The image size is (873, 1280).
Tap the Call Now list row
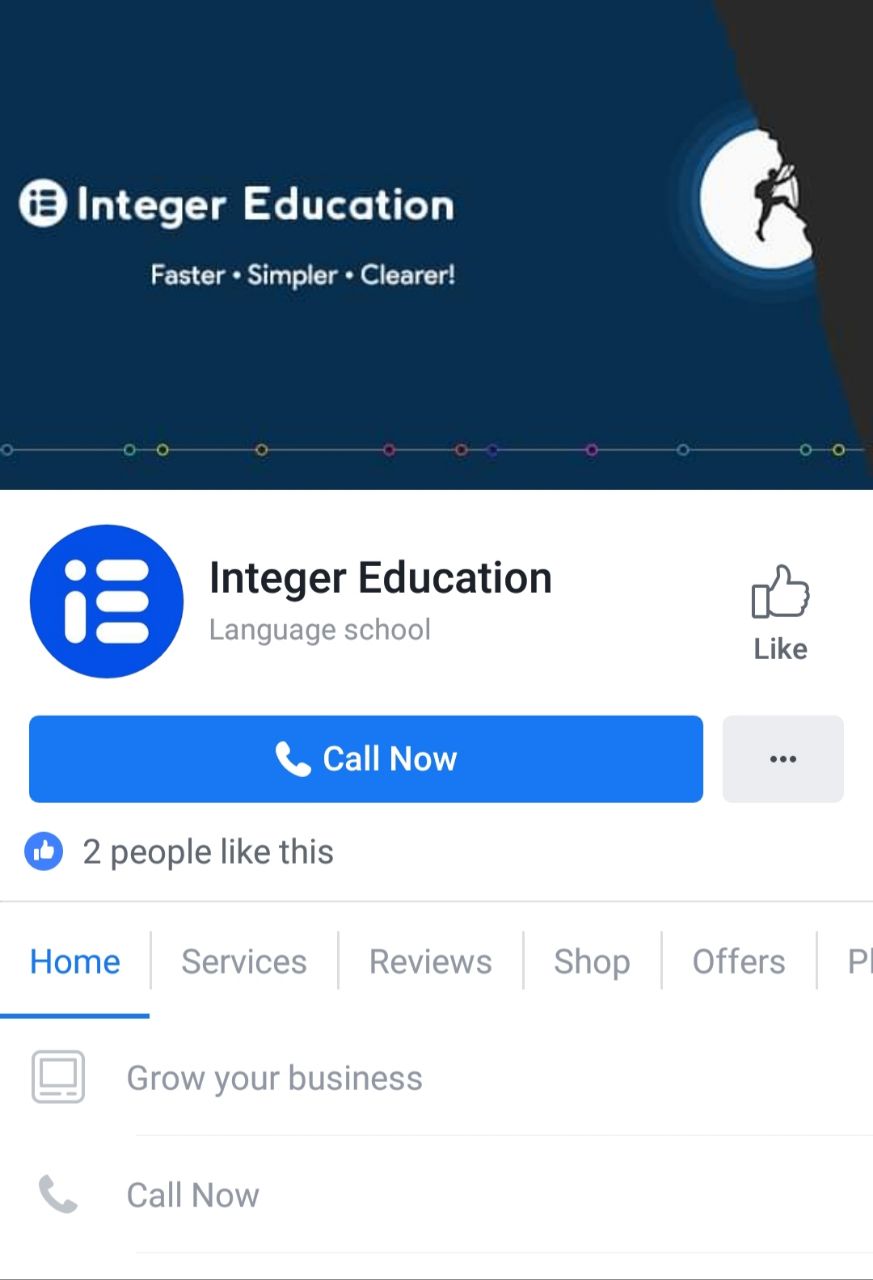(x=193, y=1195)
